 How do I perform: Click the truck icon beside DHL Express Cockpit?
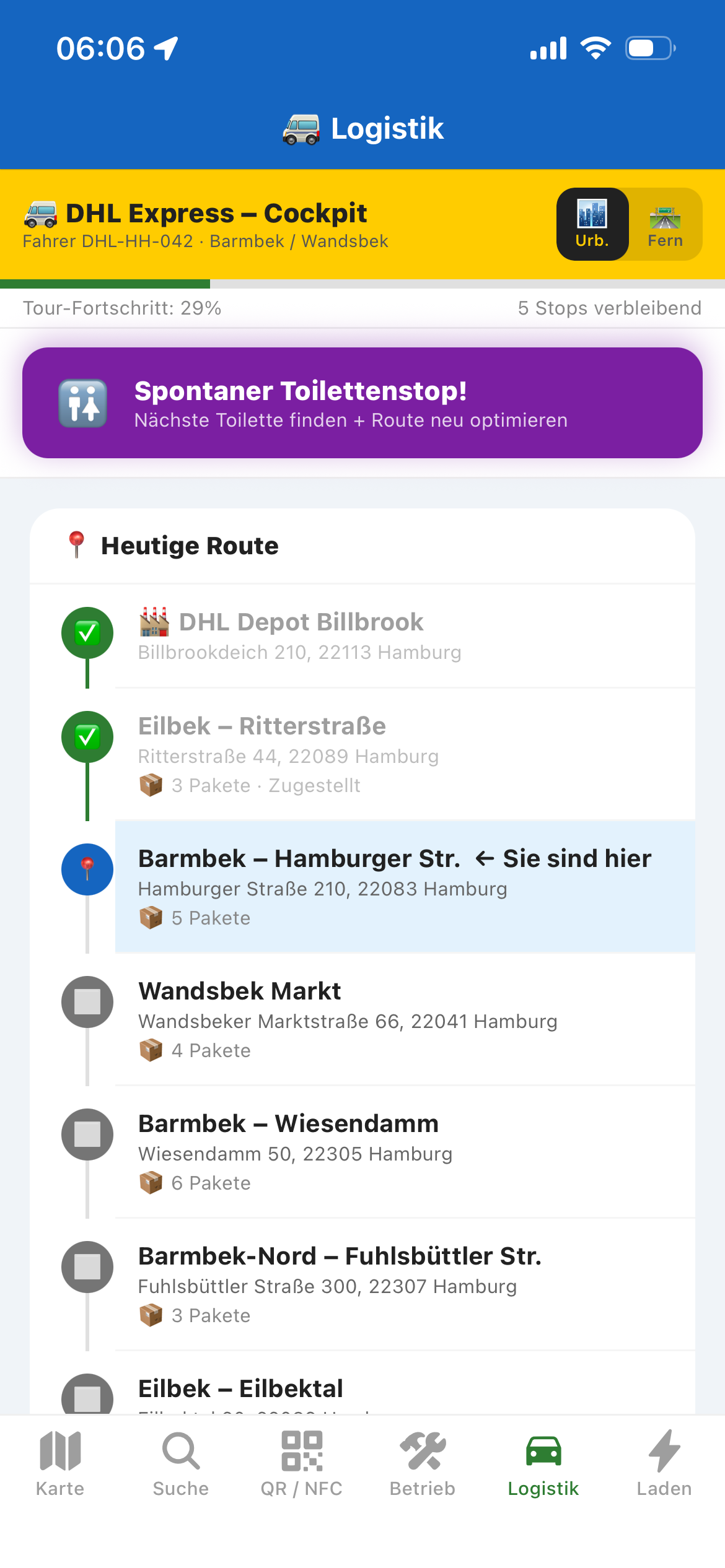40,214
